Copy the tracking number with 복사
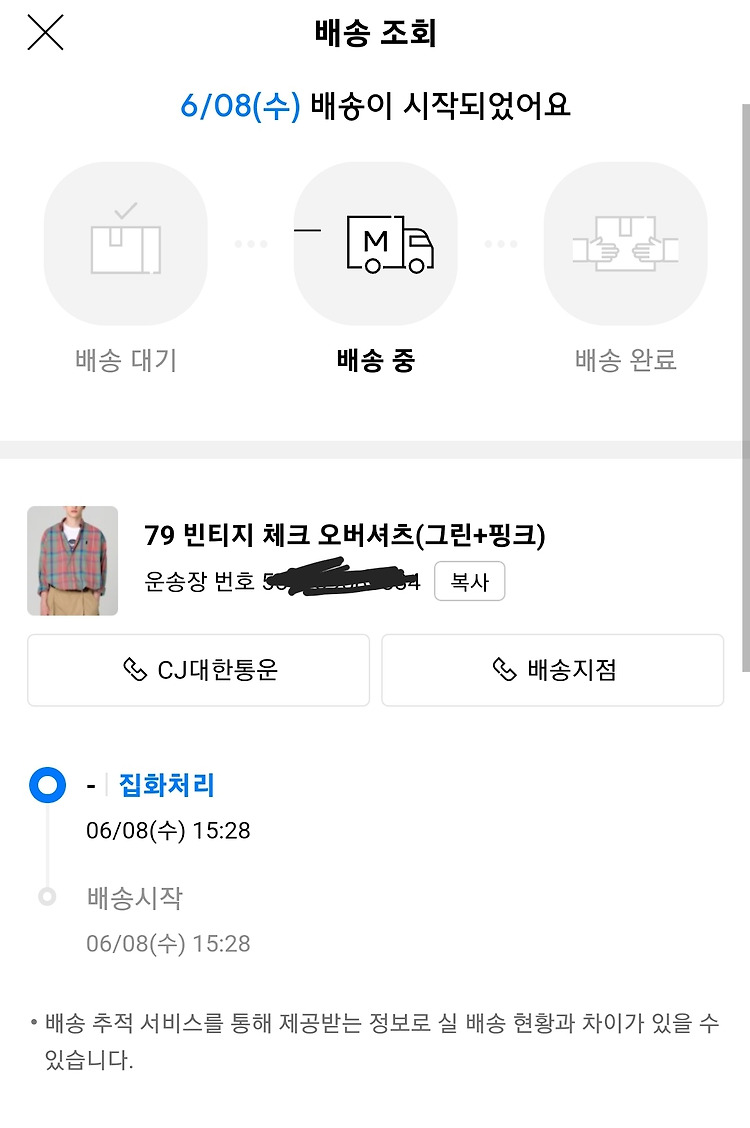The height and width of the screenshot is (1128, 750). click(x=469, y=582)
